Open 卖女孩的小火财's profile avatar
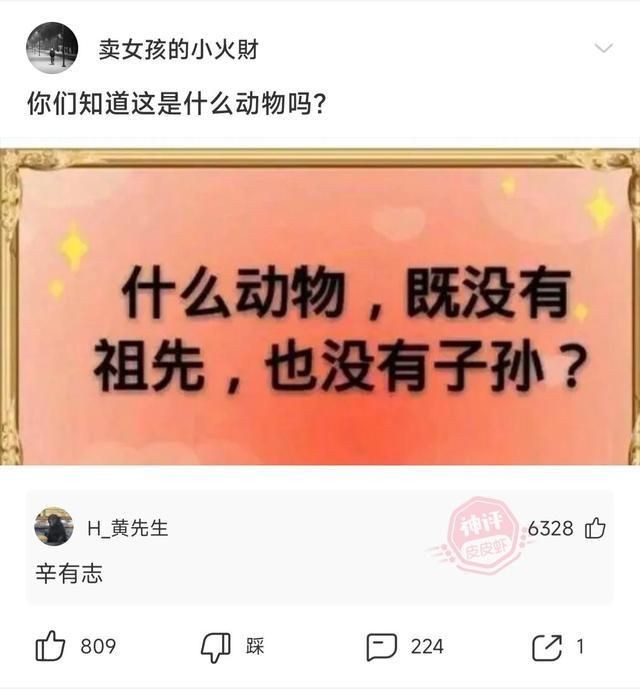This screenshot has width=640, height=689. coord(52,47)
